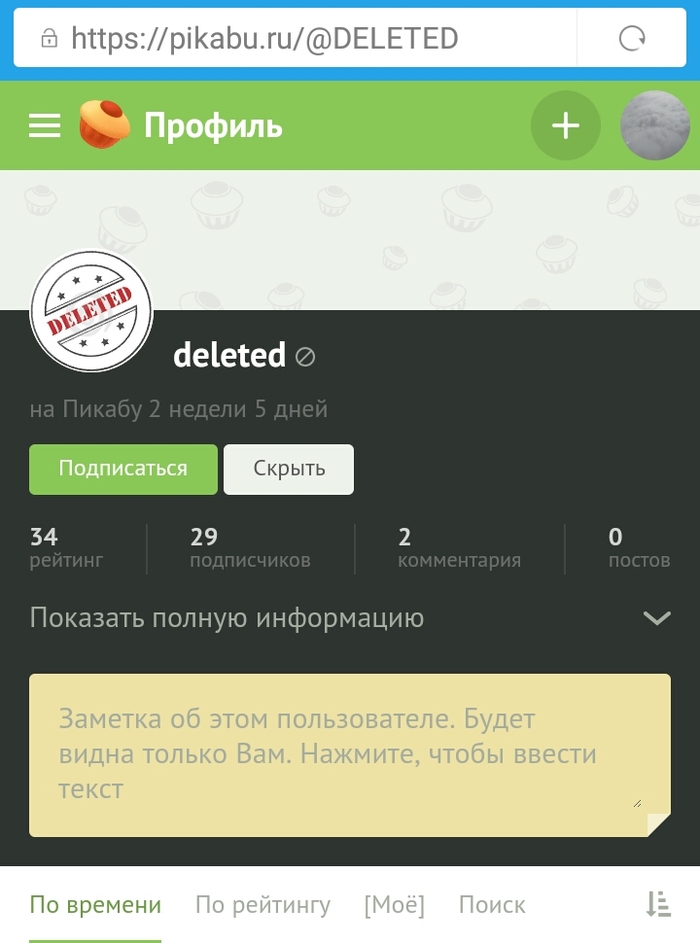The height and width of the screenshot is (943, 700).
Task: Subscribe with the Подписаться button
Action: click(123, 469)
